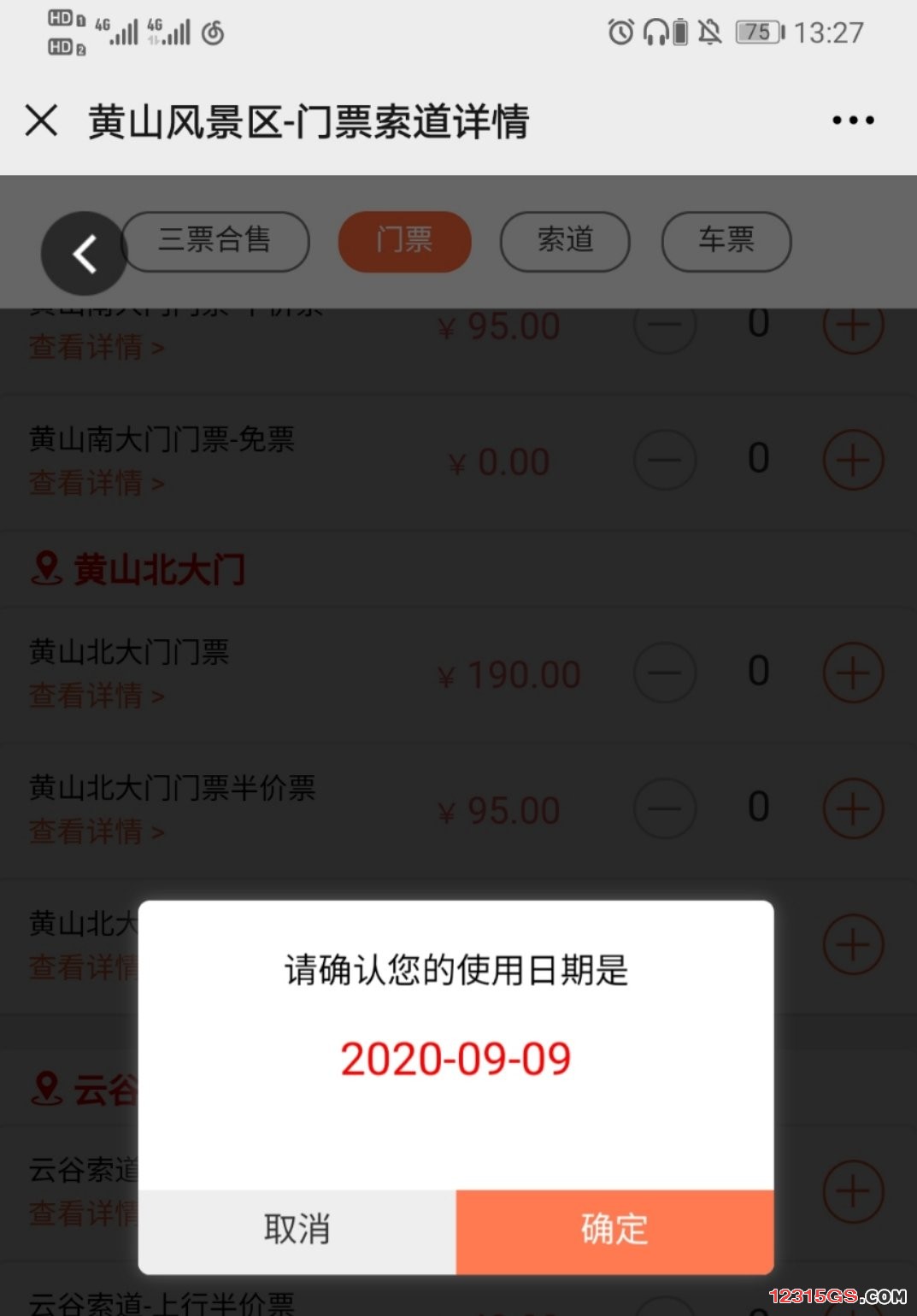View details of 黄山北大门门票半价票
Screen dimensions: 917x1316
(x=96, y=831)
